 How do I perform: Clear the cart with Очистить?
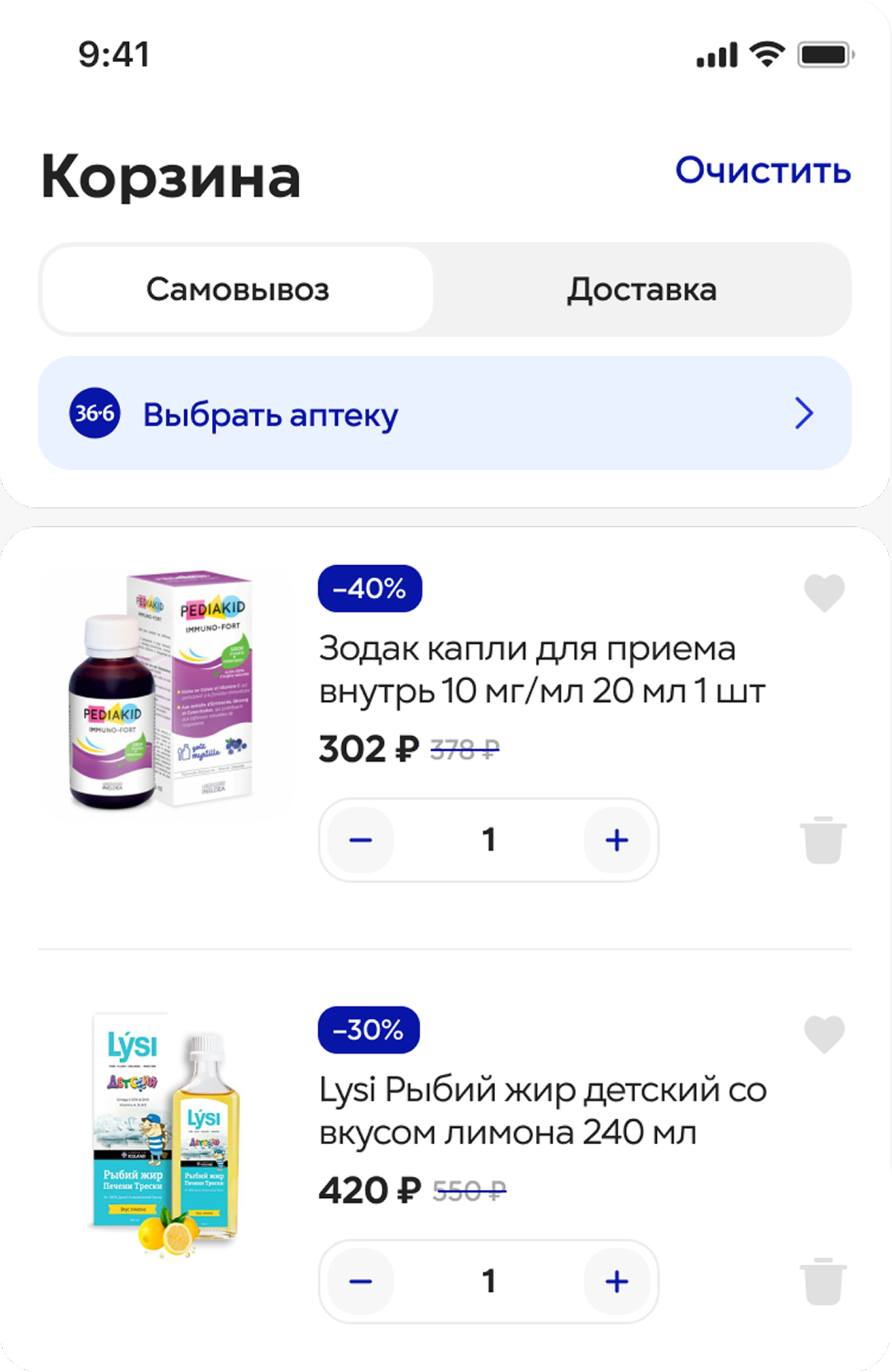[762, 171]
